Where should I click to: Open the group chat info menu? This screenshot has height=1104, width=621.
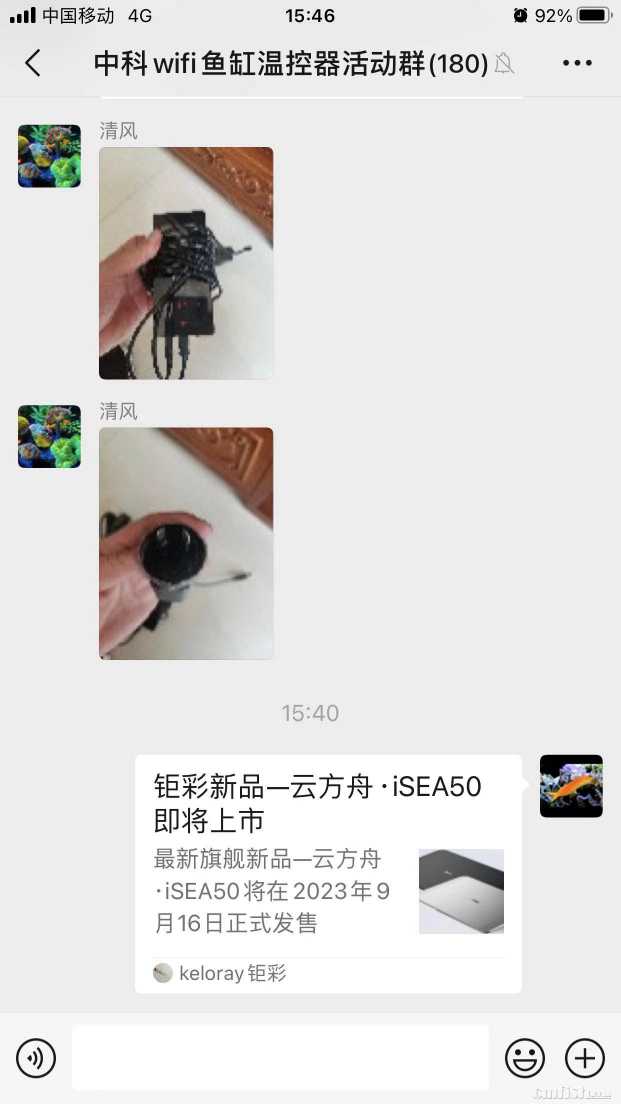pos(577,63)
